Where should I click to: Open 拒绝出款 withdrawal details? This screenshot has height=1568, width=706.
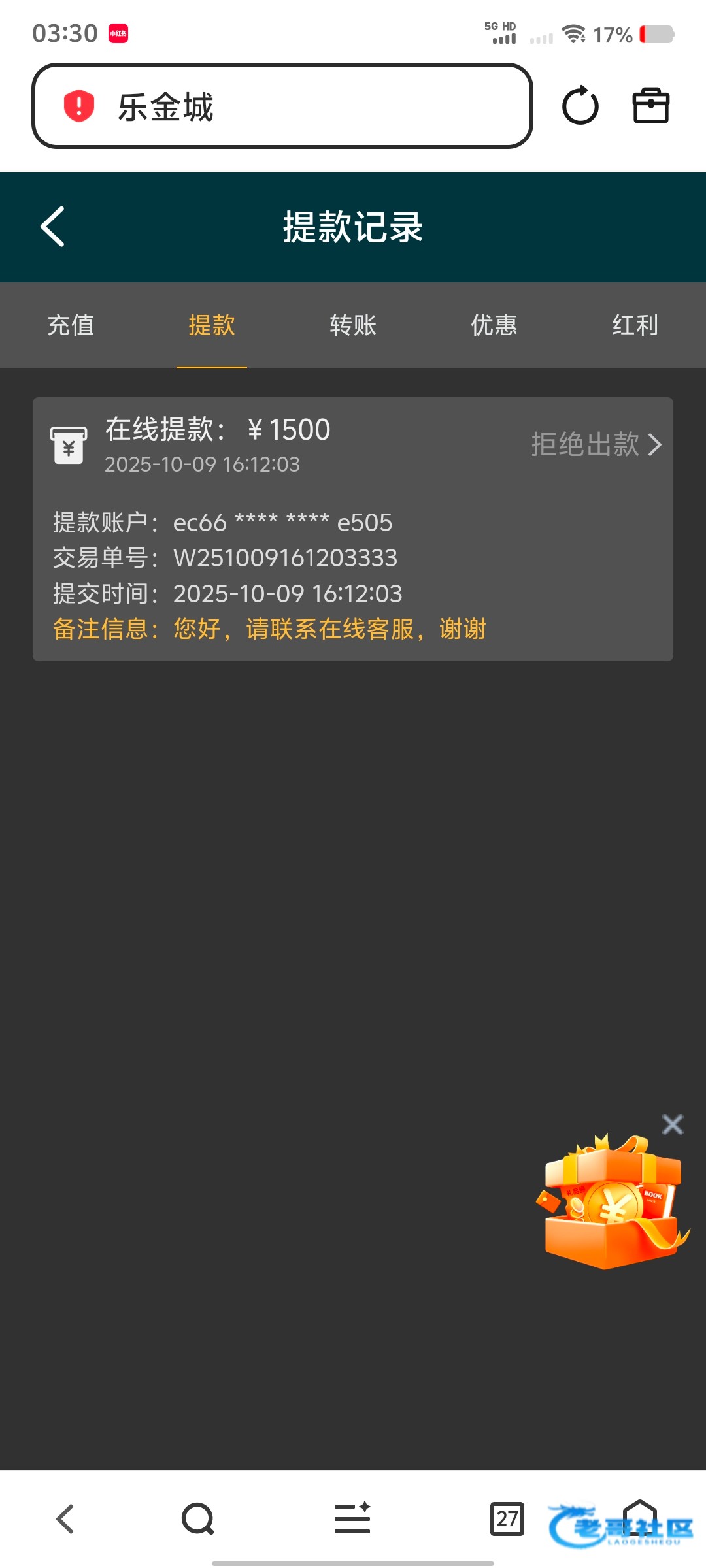click(x=596, y=444)
